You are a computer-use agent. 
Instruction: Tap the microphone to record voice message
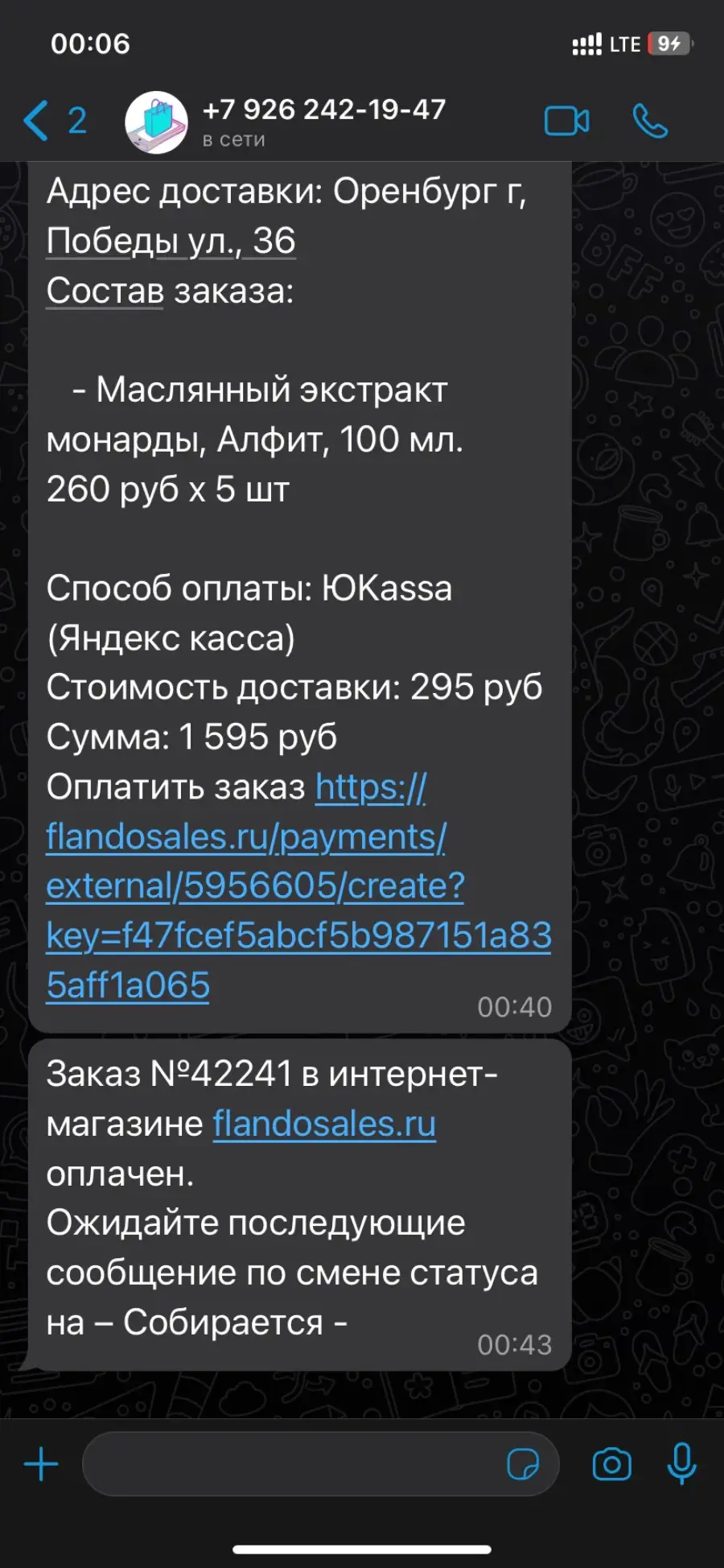[x=682, y=1463]
